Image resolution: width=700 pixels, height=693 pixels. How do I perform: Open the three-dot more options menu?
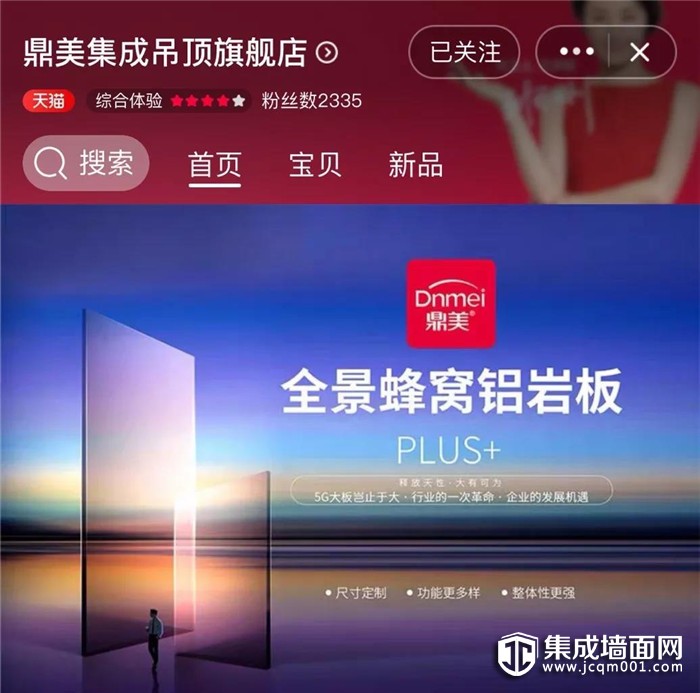577,53
